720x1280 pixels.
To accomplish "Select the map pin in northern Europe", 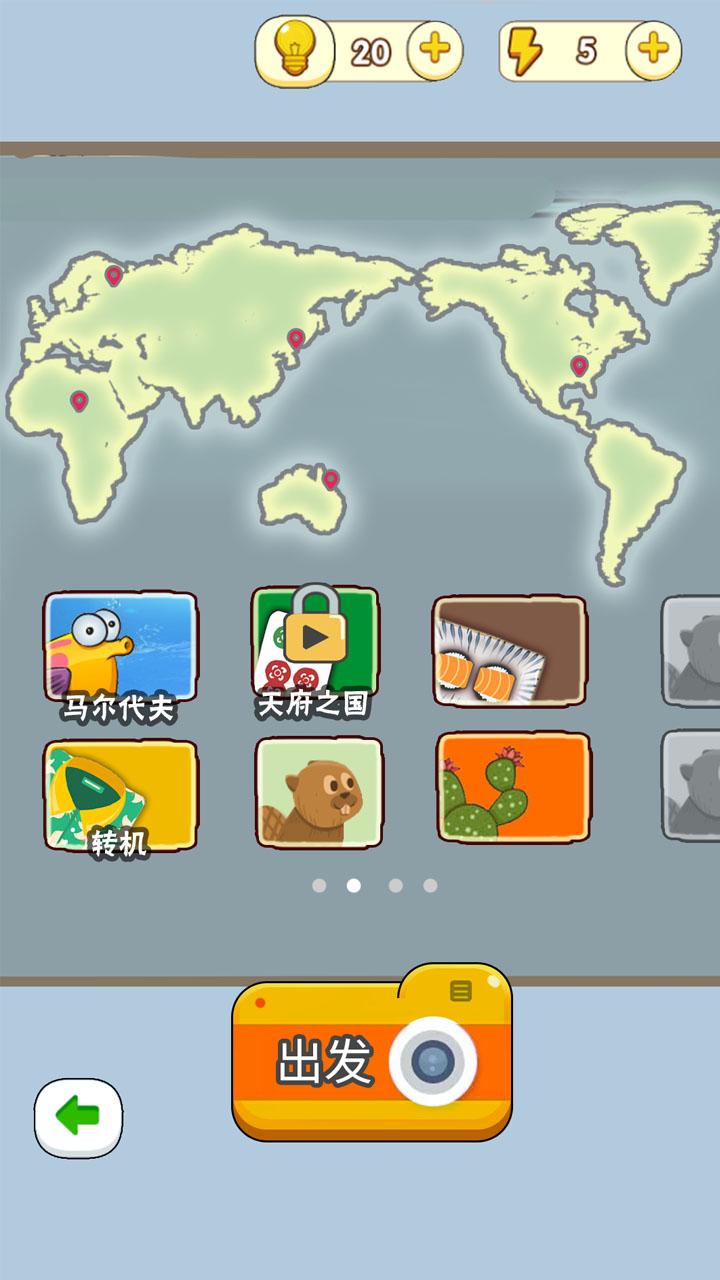I will [114, 275].
